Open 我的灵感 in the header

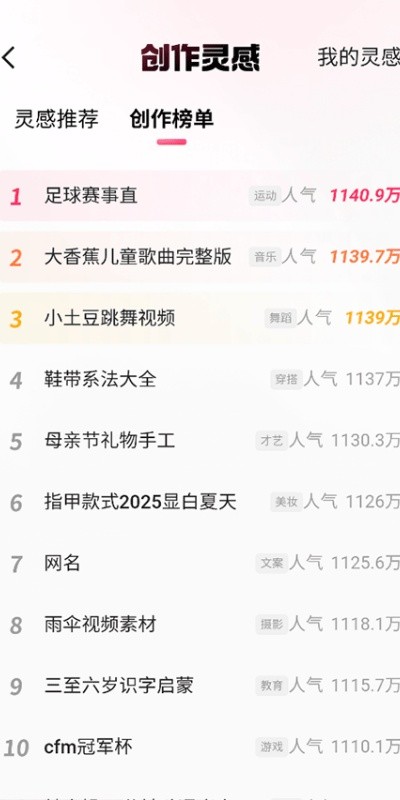tap(359, 57)
